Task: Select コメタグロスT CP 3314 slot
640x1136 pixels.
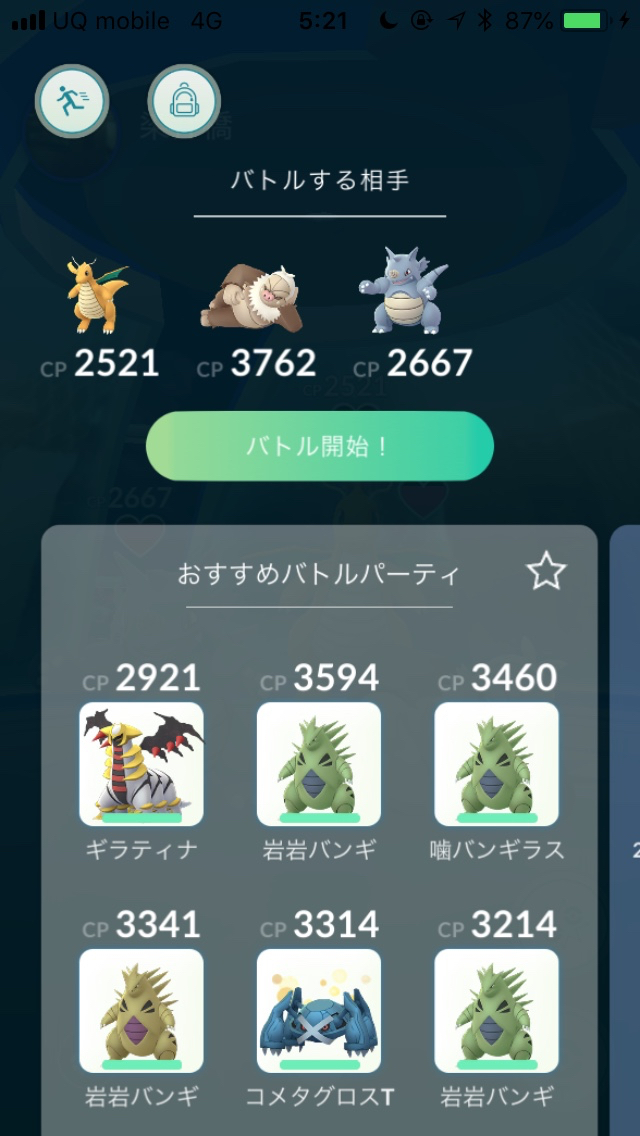Action: click(319, 1011)
